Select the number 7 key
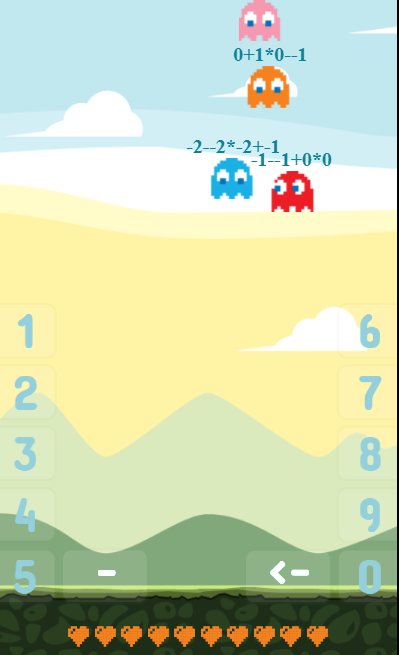Image resolution: width=399 pixels, height=655 pixels. pyautogui.click(x=369, y=392)
